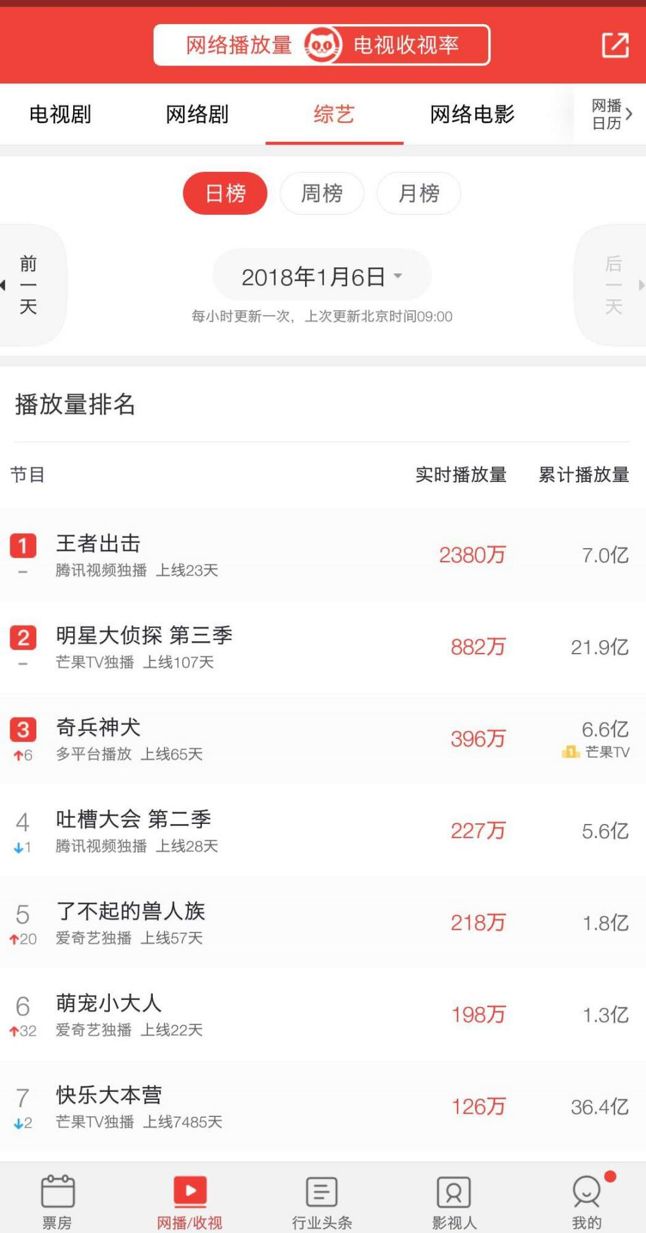Open the 2018年1月6日 date picker

pos(322,276)
